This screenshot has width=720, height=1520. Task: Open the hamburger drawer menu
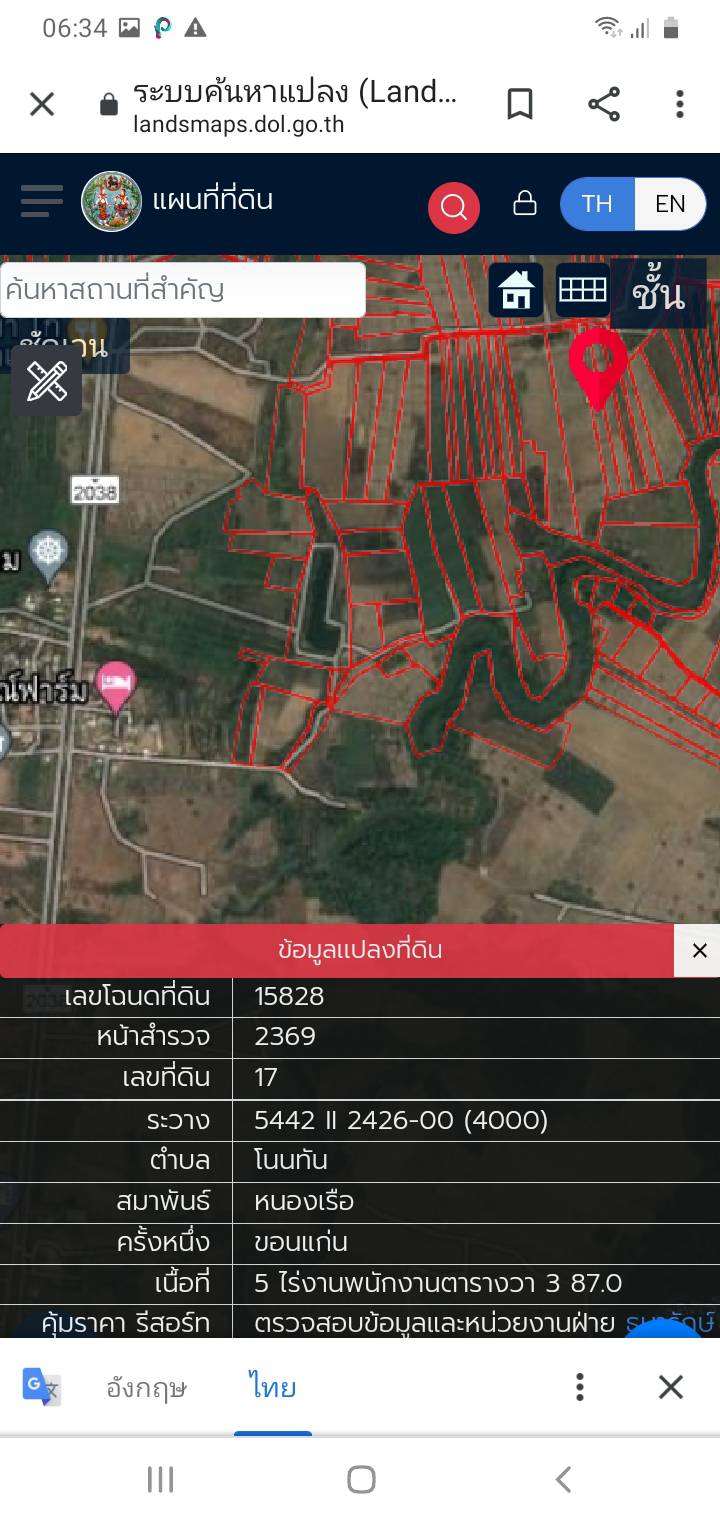point(42,201)
